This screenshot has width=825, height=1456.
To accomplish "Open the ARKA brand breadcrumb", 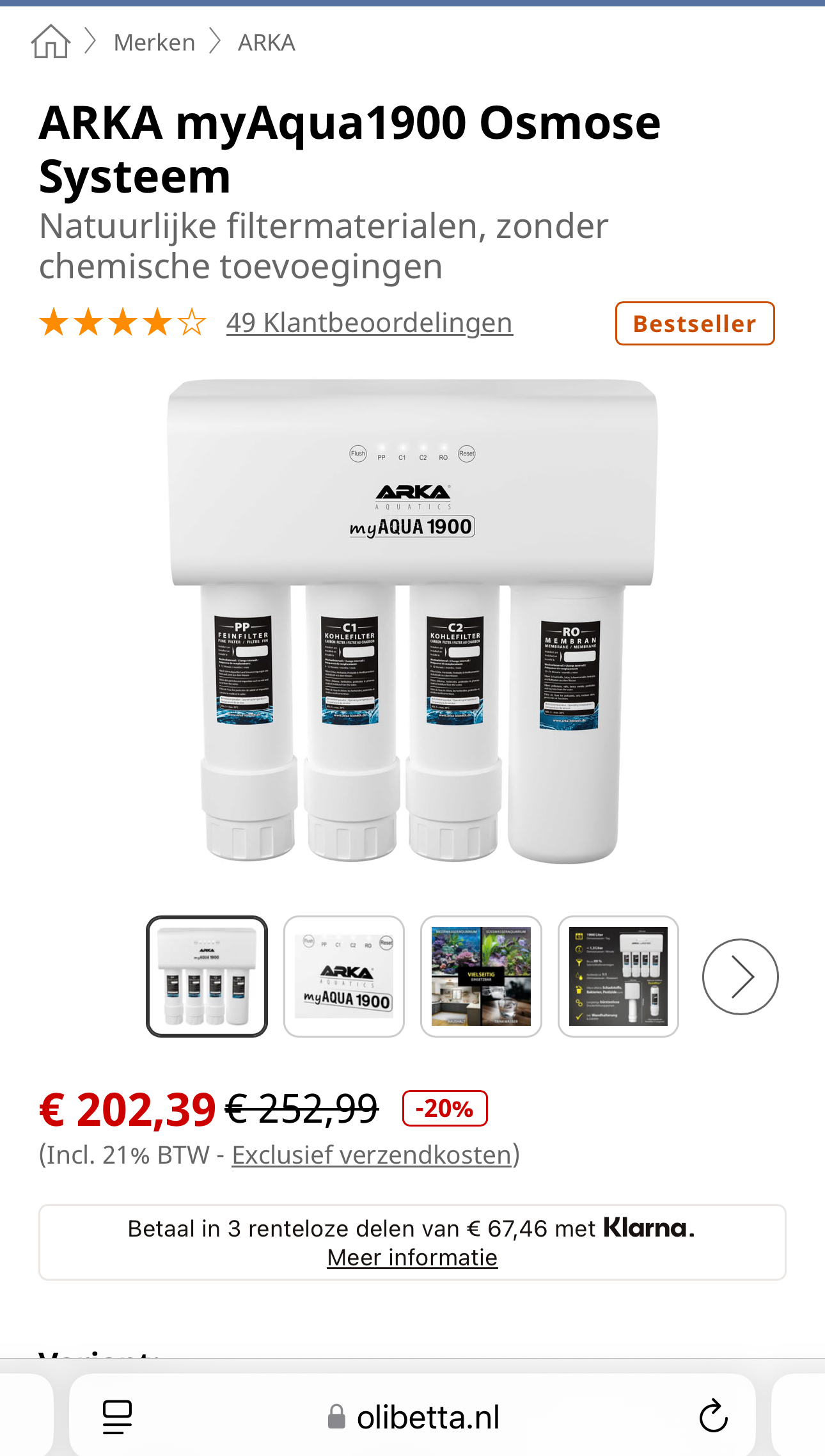I will click(x=266, y=43).
